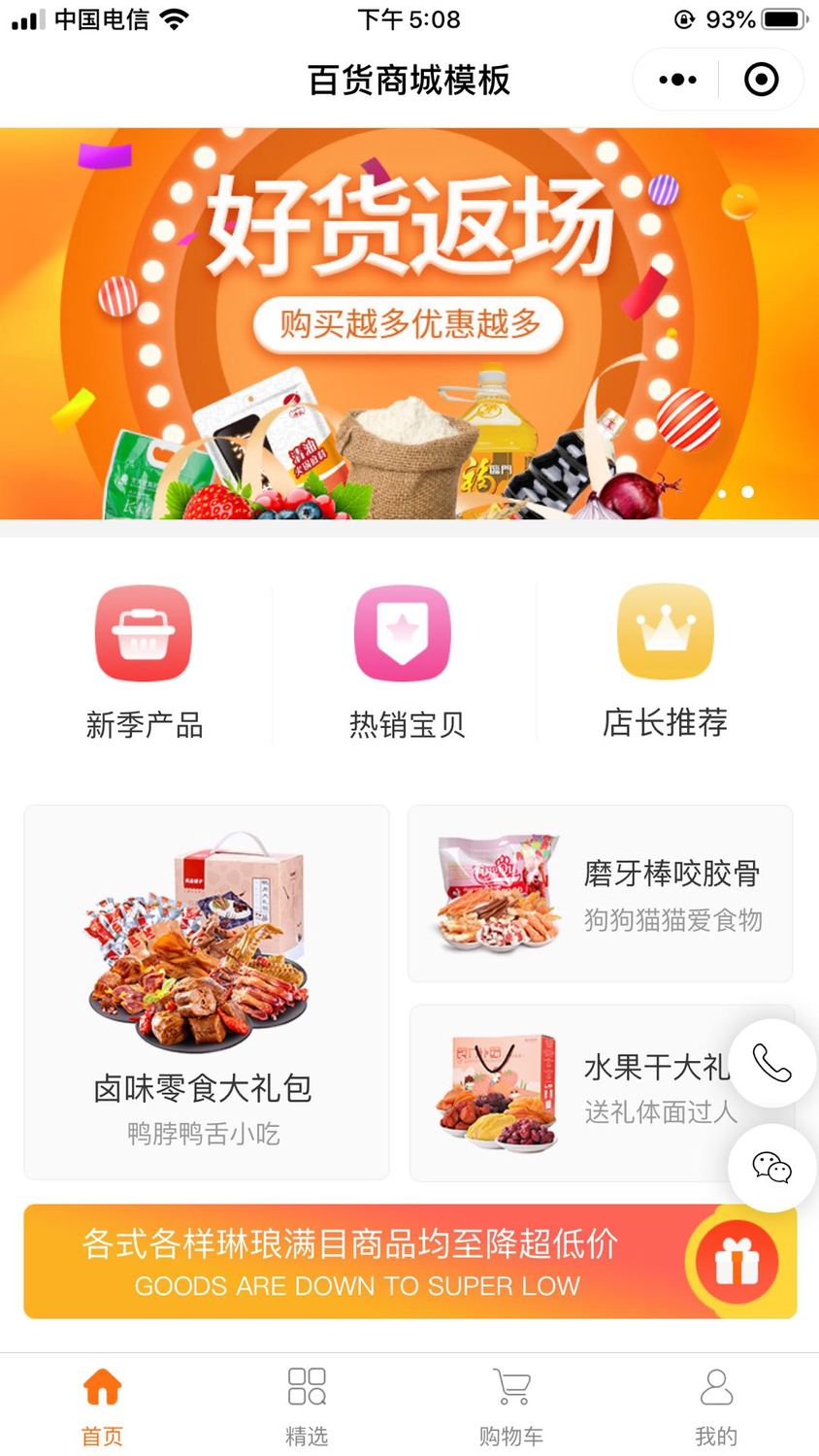The width and height of the screenshot is (819, 1456).
Task: Open the floating phone contact icon
Action: tap(771, 1064)
